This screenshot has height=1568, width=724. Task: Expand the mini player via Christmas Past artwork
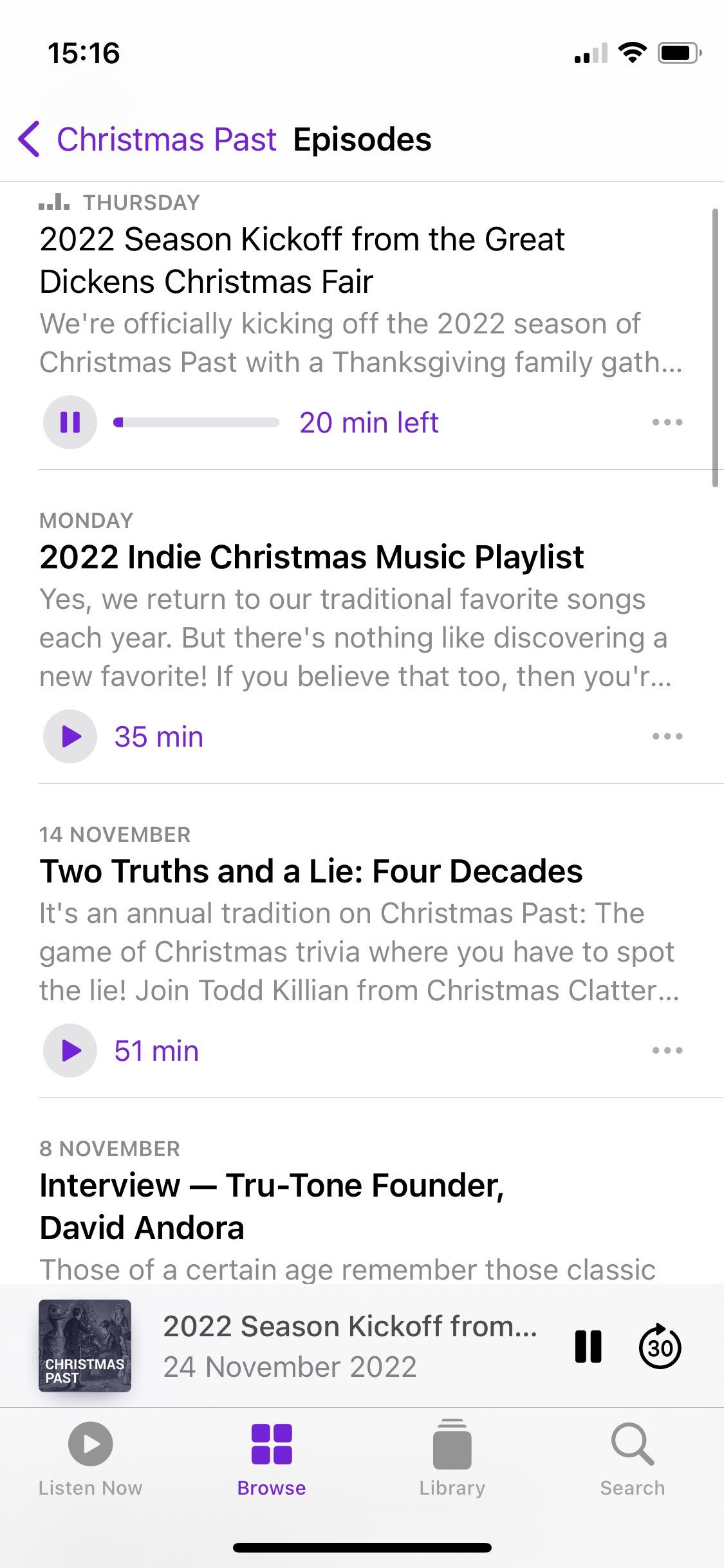(x=85, y=1346)
